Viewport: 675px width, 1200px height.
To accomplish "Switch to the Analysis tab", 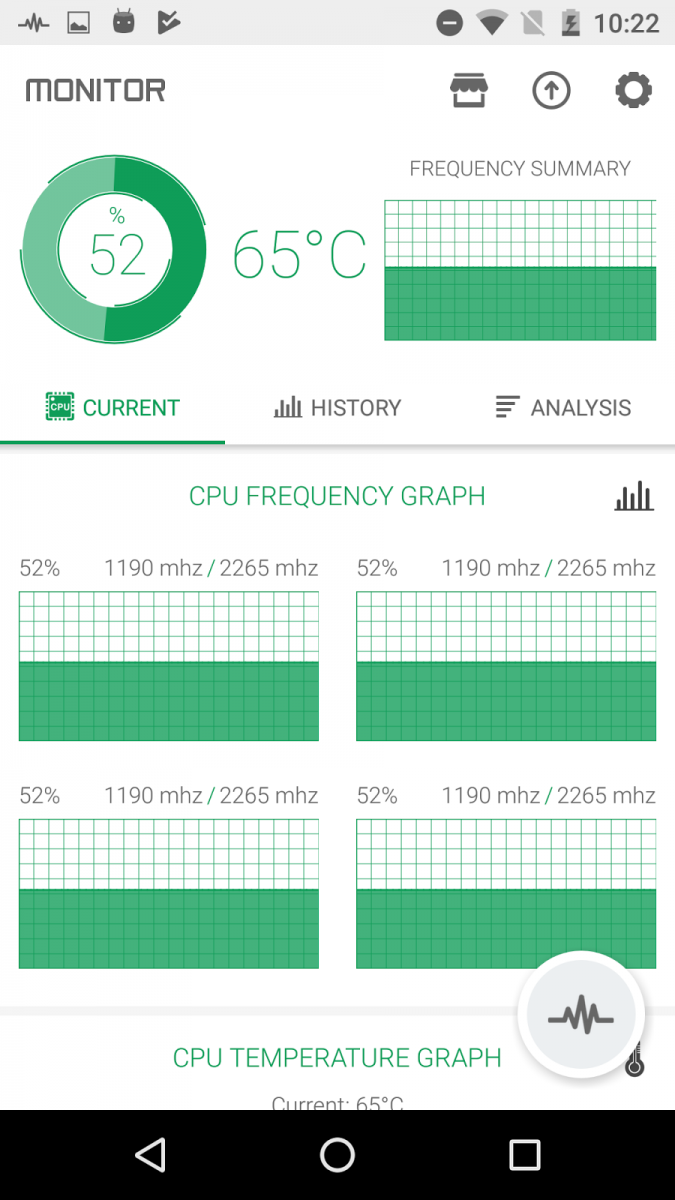I will [x=563, y=408].
